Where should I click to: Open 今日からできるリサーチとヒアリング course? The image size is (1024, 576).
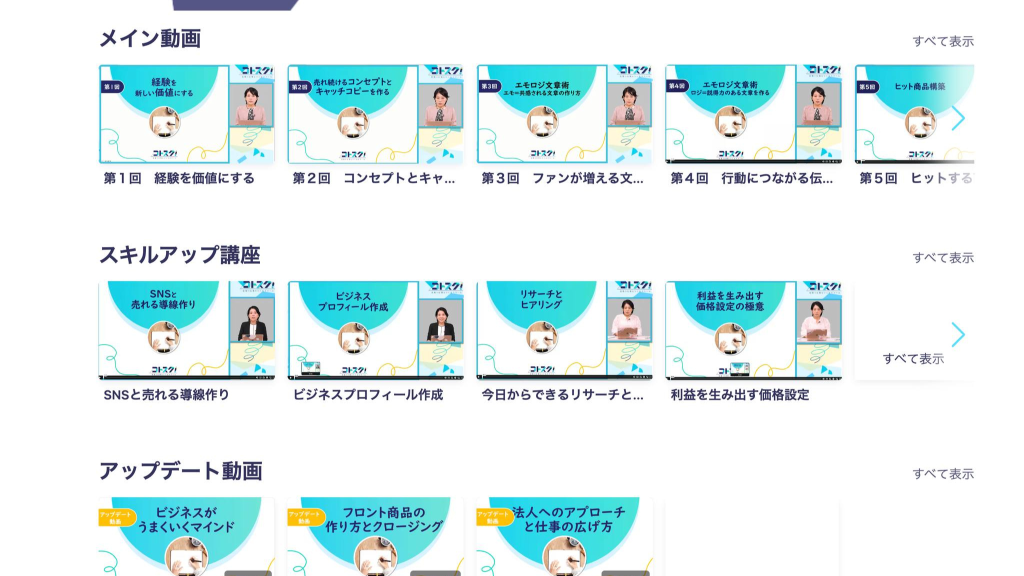564,330
